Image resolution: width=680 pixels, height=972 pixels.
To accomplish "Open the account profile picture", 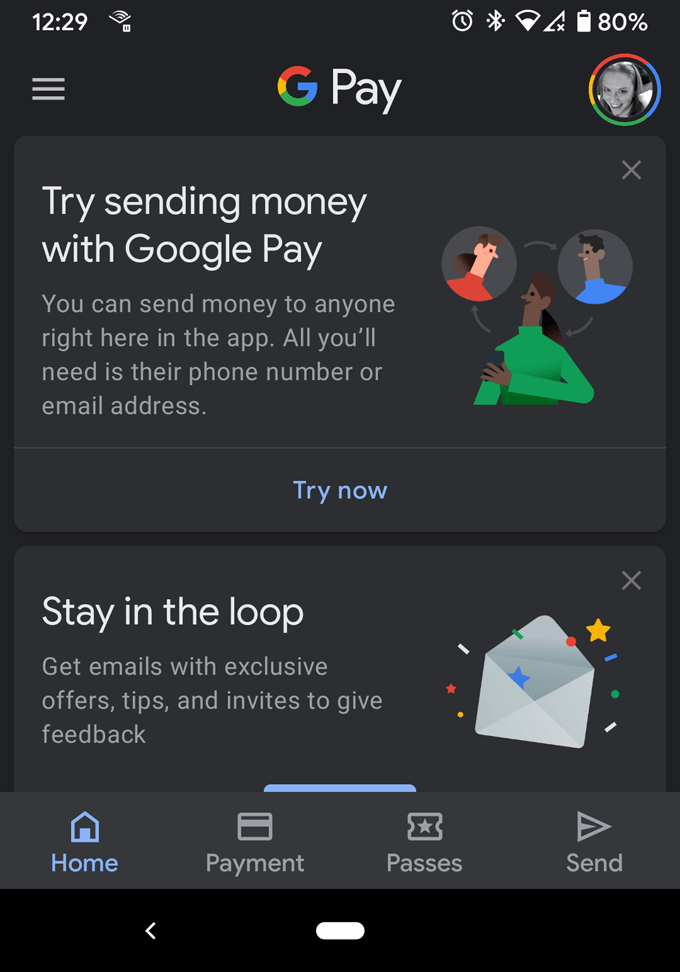I will (625, 90).
